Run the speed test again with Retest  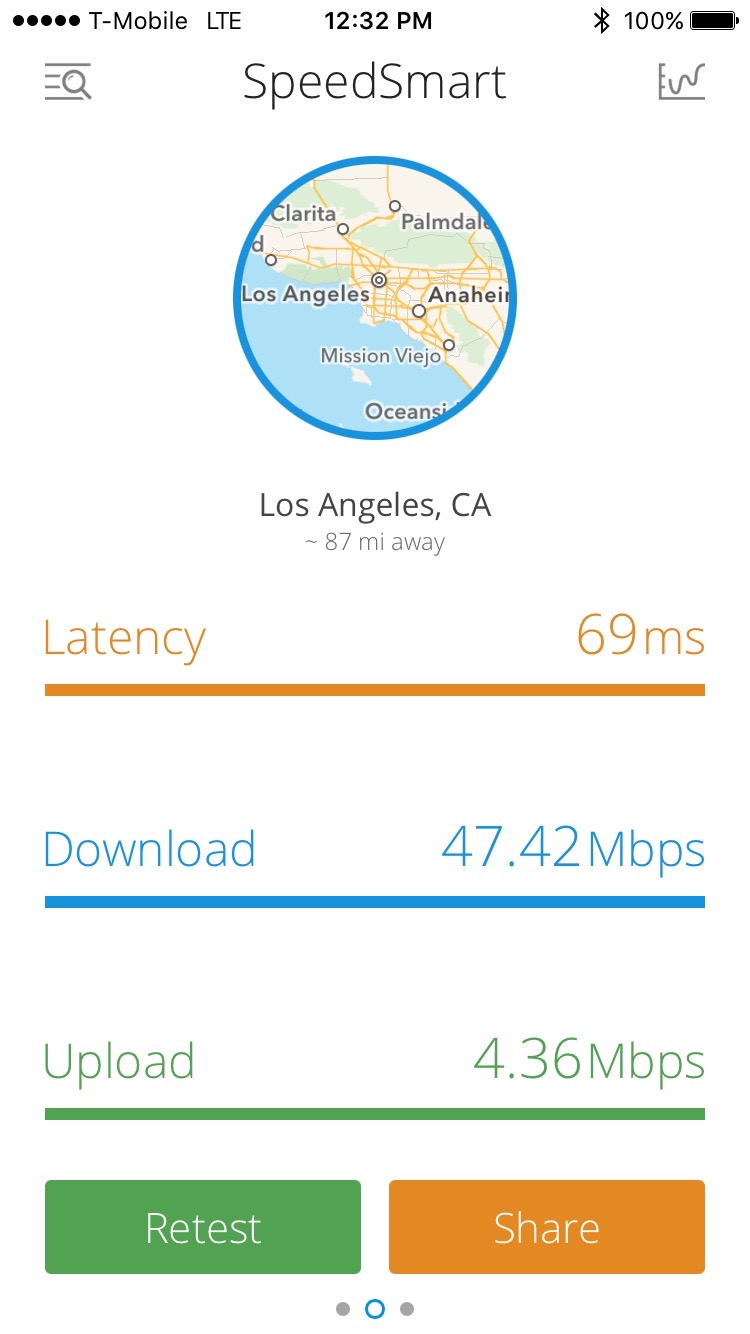pyautogui.click(x=203, y=1227)
